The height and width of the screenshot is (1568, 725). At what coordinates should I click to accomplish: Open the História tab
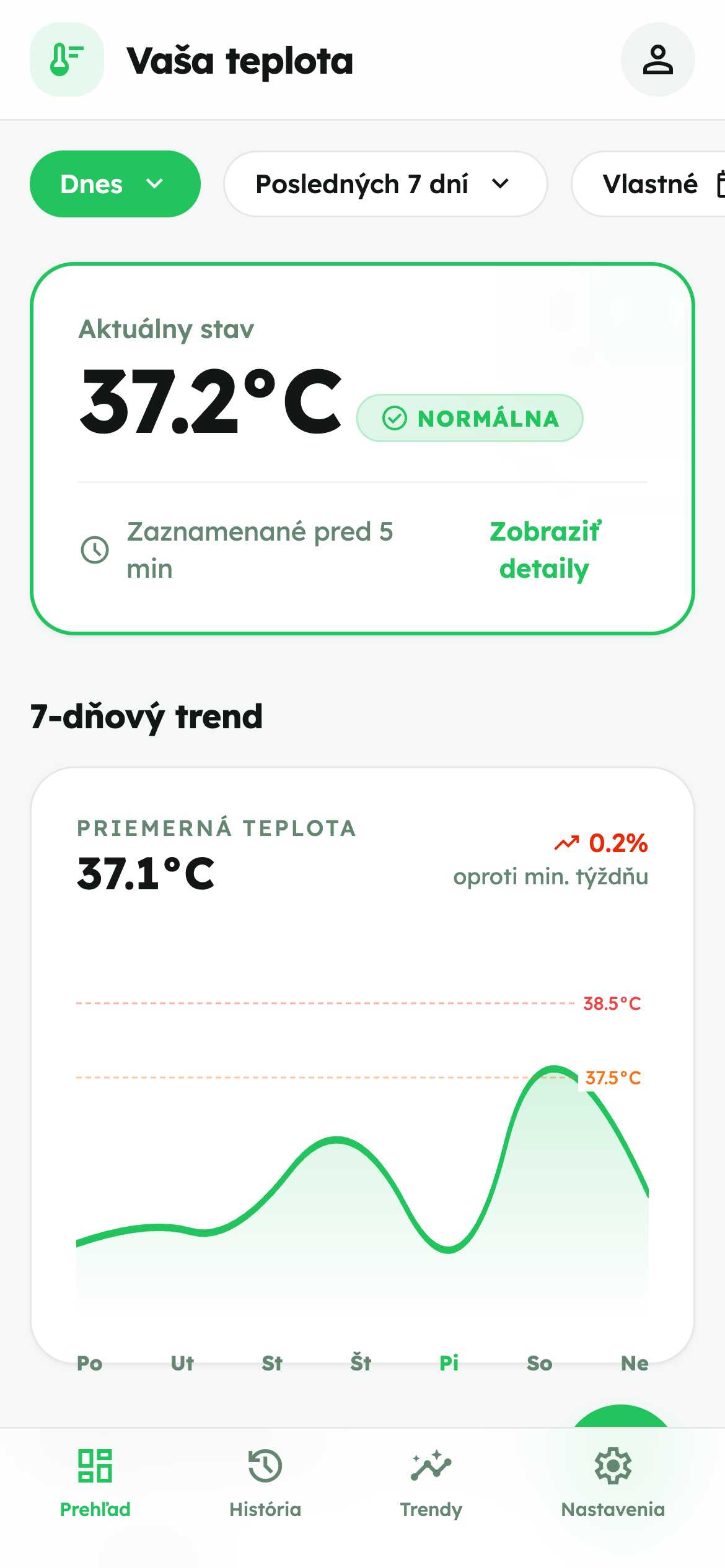pos(265,1483)
